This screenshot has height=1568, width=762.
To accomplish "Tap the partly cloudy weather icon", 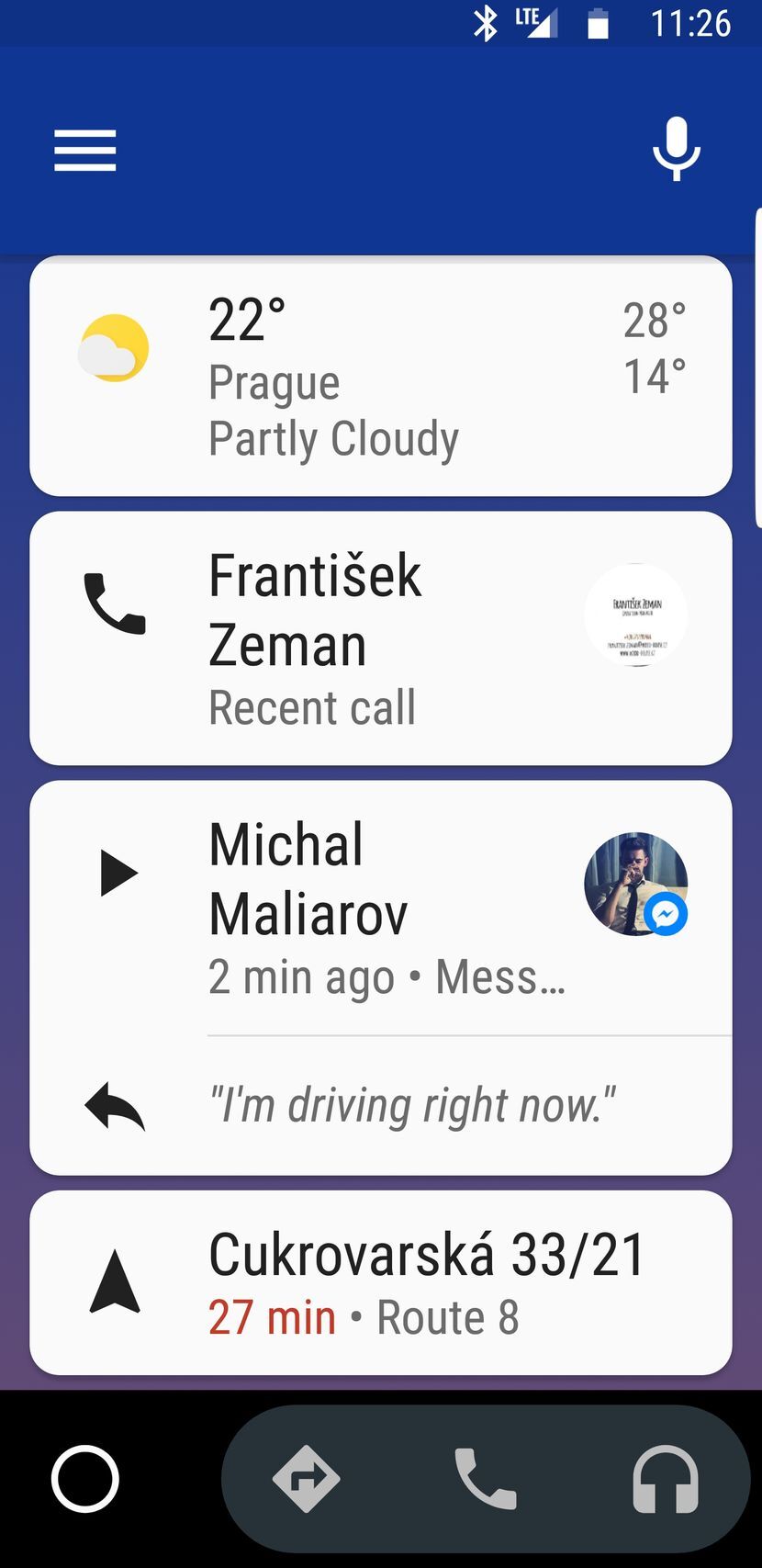I will (113, 348).
